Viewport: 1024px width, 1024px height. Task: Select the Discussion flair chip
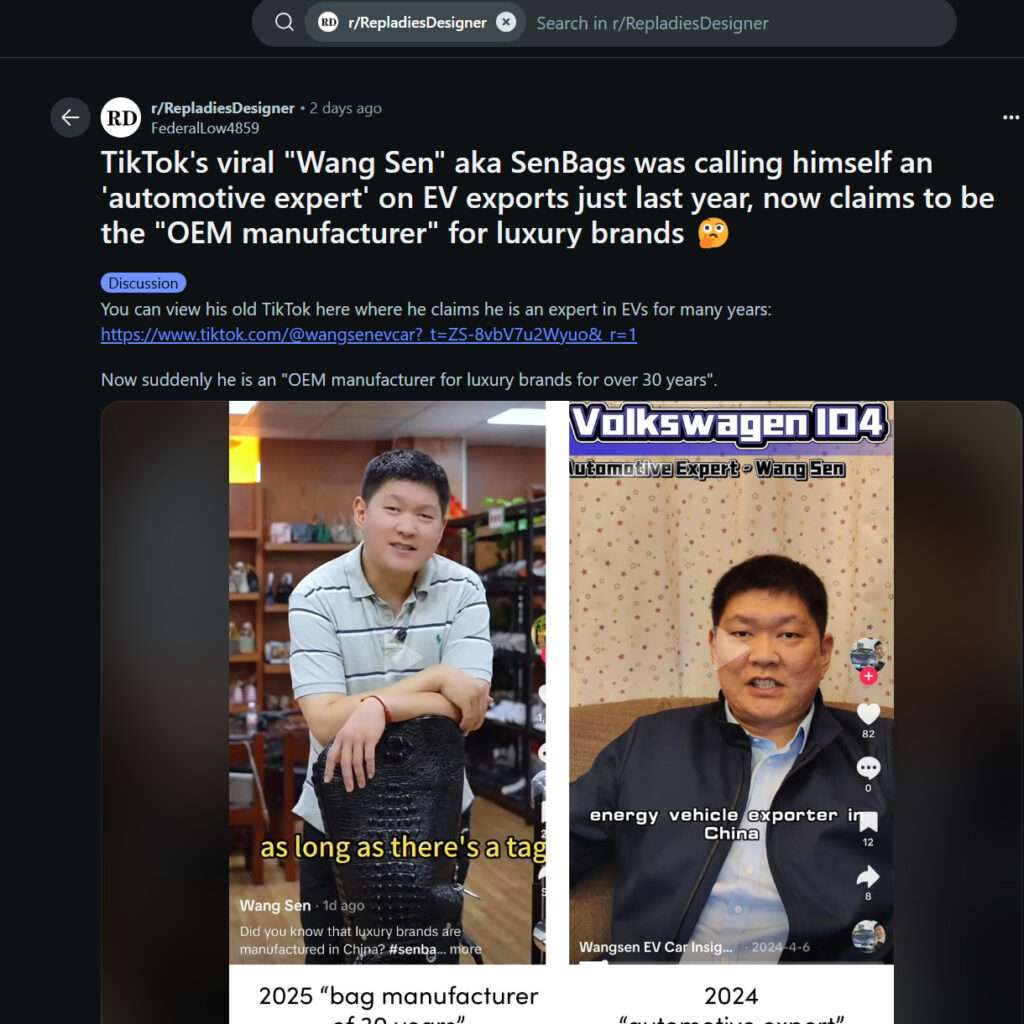143,283
